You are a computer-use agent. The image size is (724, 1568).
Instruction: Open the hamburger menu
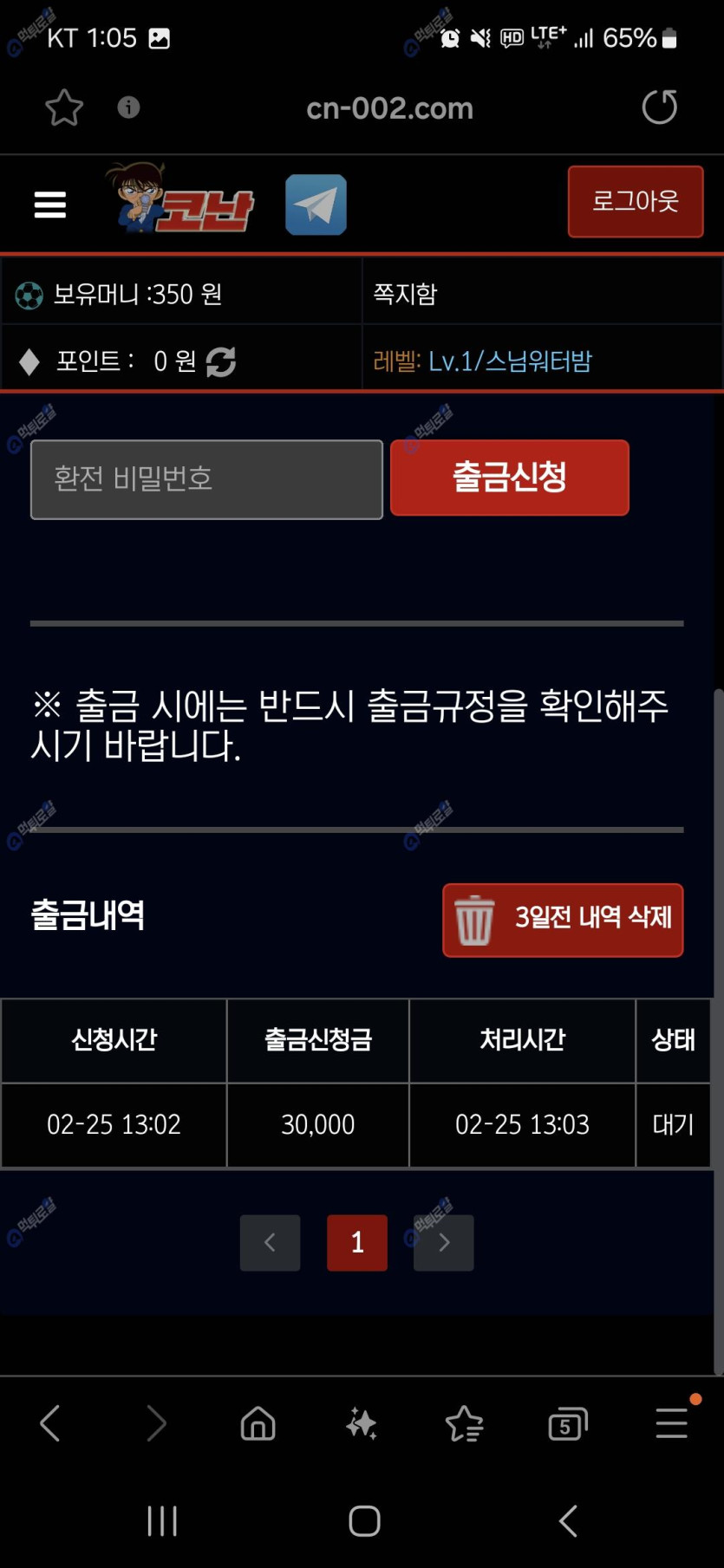[x=49, y=205]
